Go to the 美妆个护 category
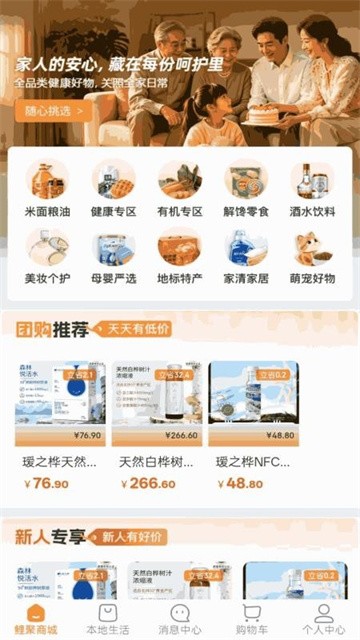This screenshot has width=360, height=640. click(47, 256)
